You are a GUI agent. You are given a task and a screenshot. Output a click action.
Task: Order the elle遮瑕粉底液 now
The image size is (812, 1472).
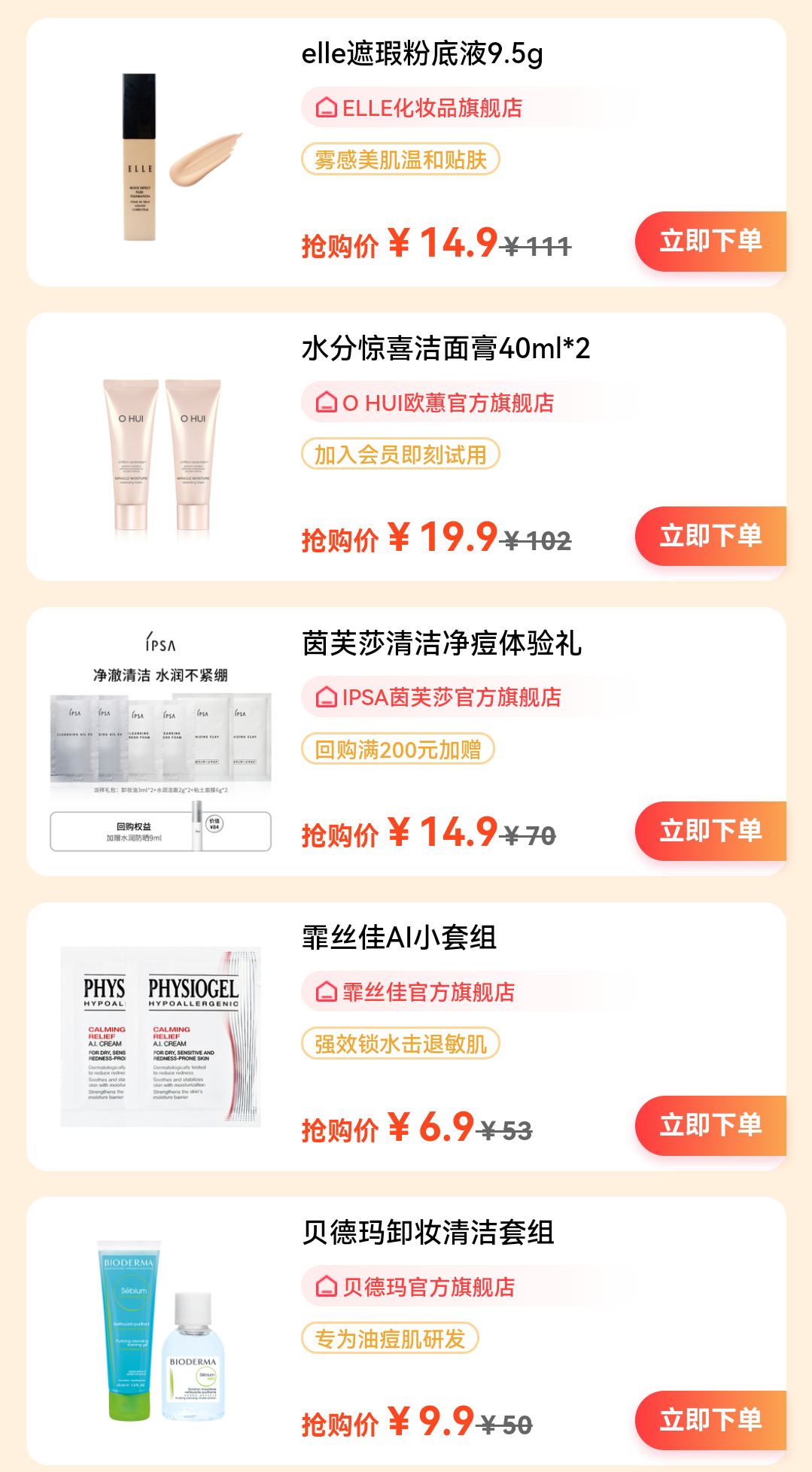[710, 242]
